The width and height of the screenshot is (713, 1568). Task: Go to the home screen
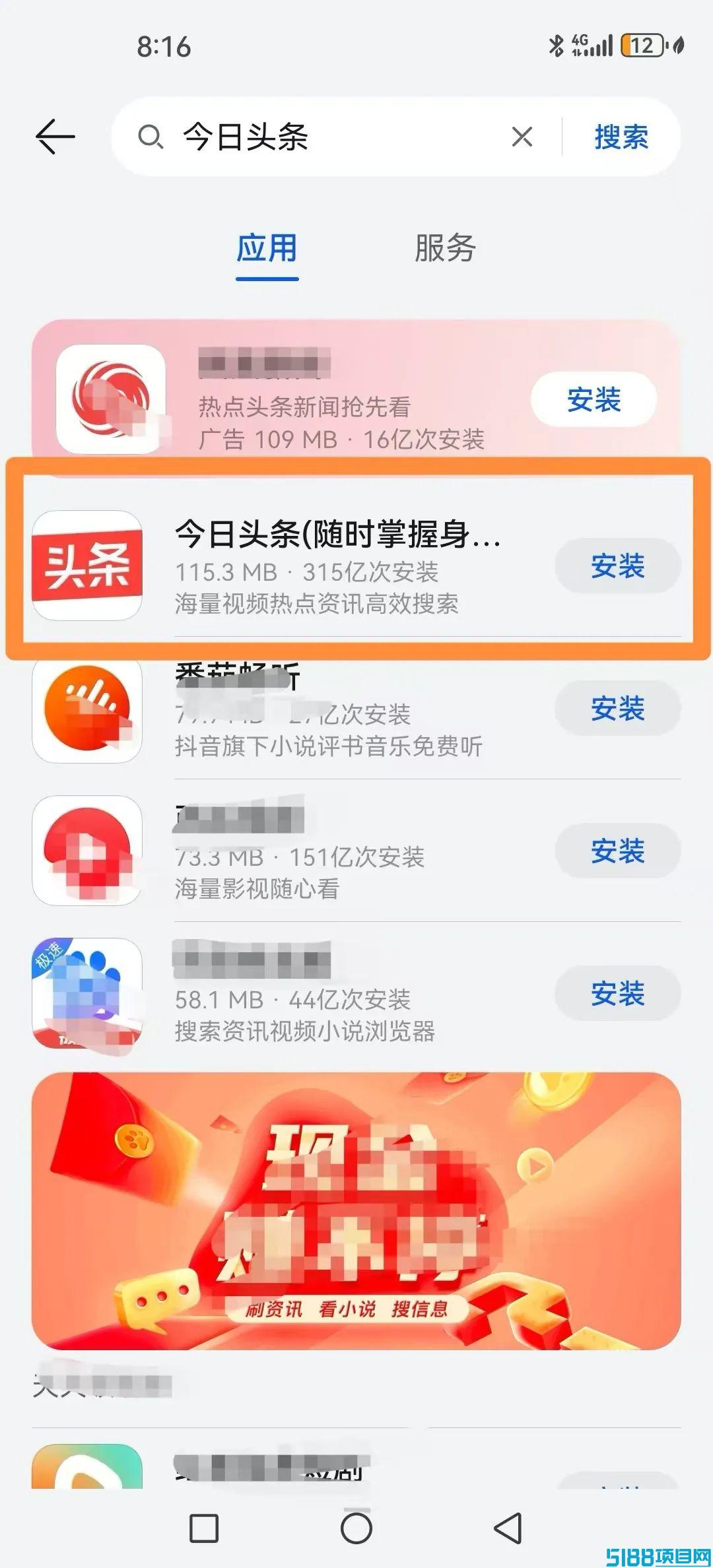(x=356, y=1528)
